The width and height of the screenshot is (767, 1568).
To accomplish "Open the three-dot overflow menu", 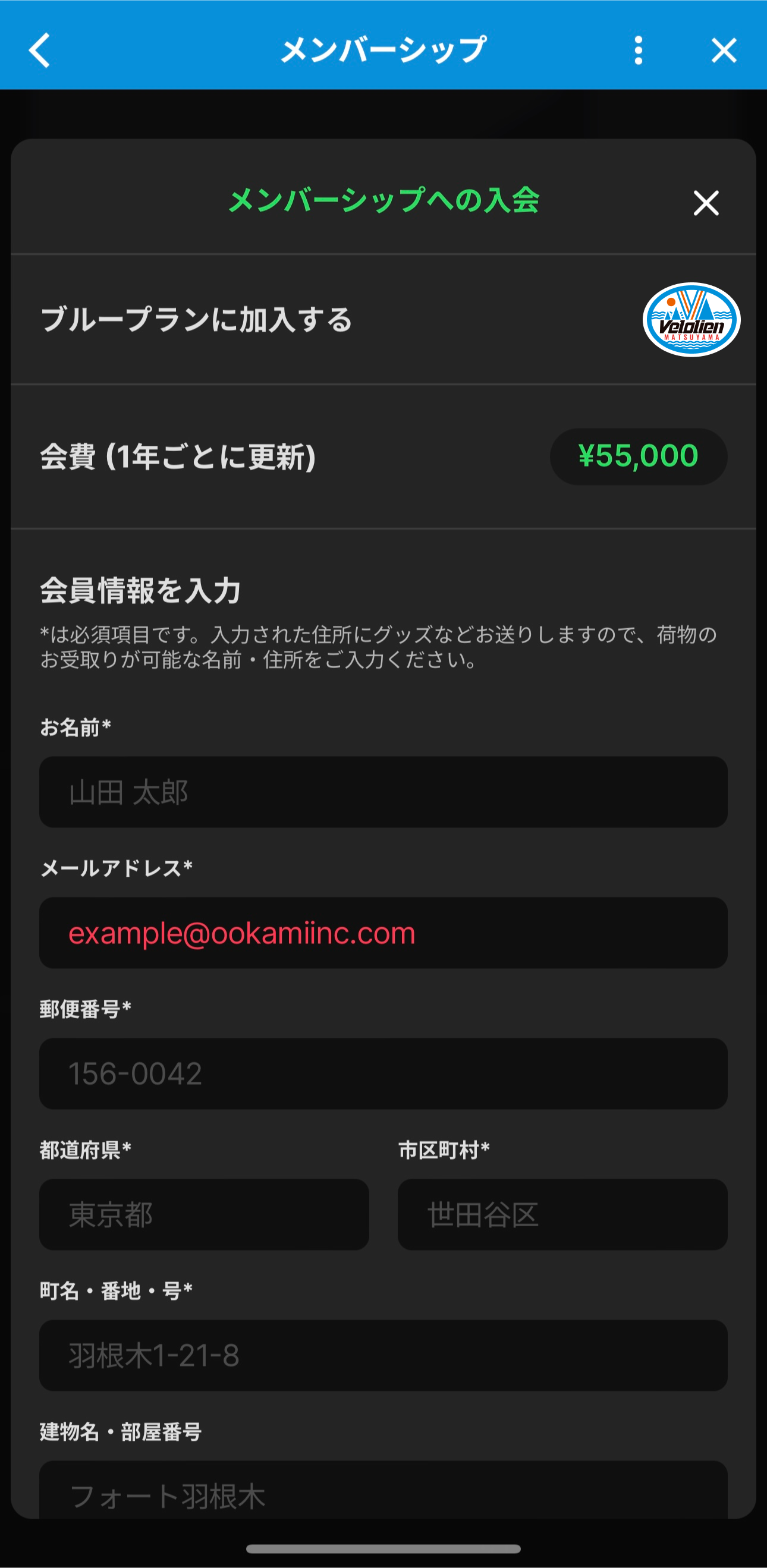I will 638,50.
